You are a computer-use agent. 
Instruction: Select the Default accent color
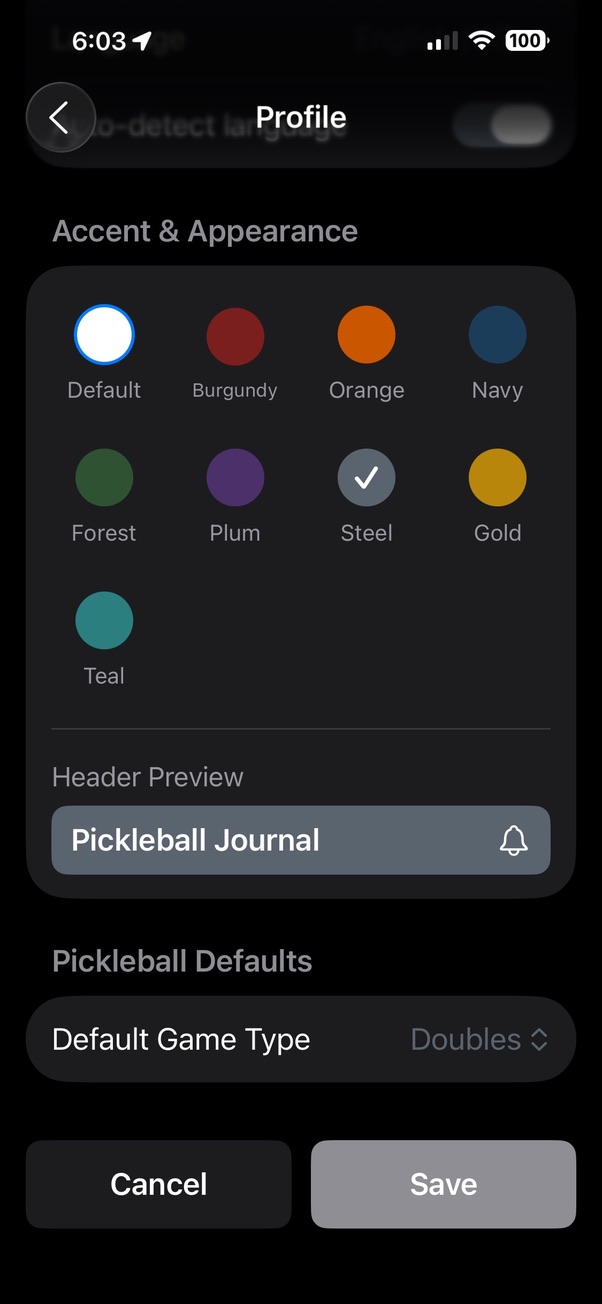[104, 335]
